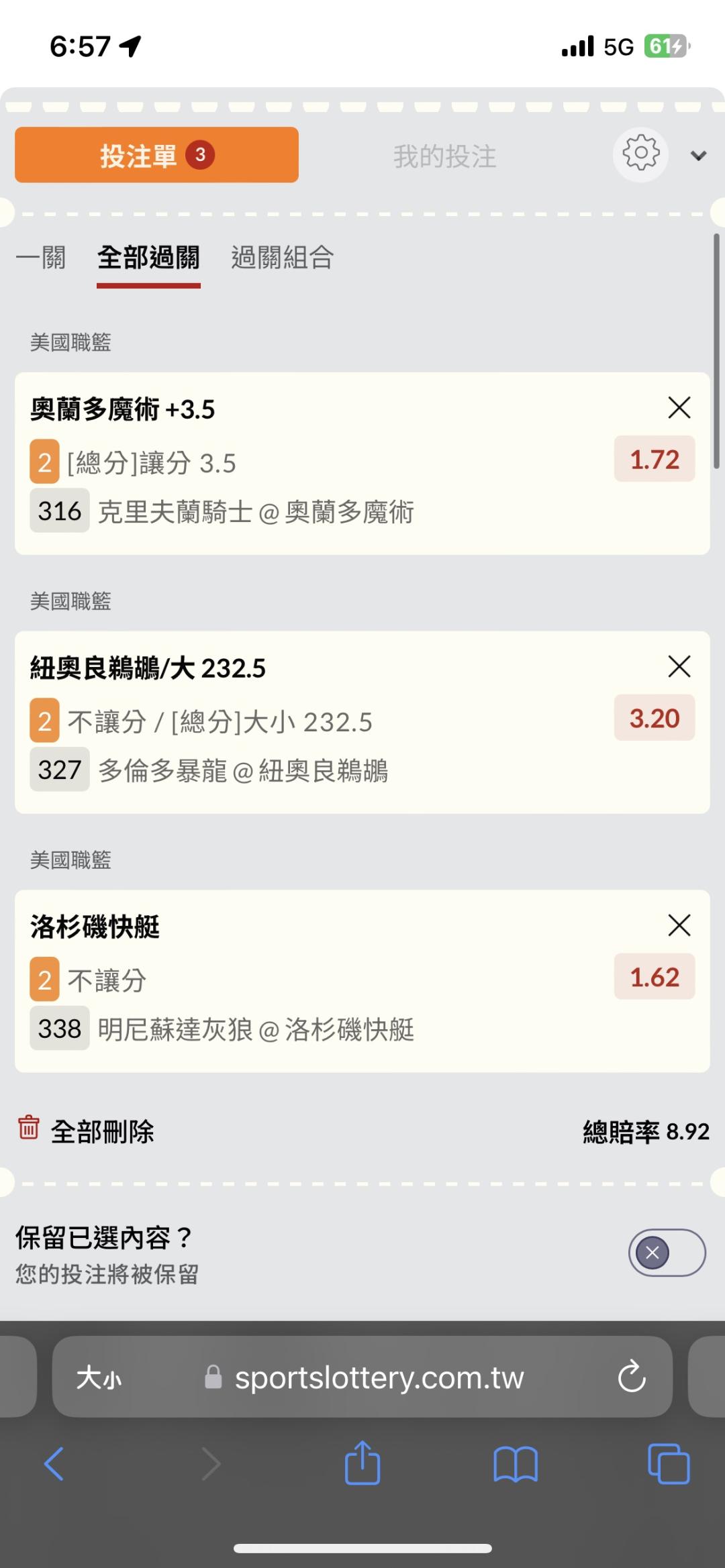Open the 大小 page text size menu
725x1568 pixels.
coord(99,1378)
